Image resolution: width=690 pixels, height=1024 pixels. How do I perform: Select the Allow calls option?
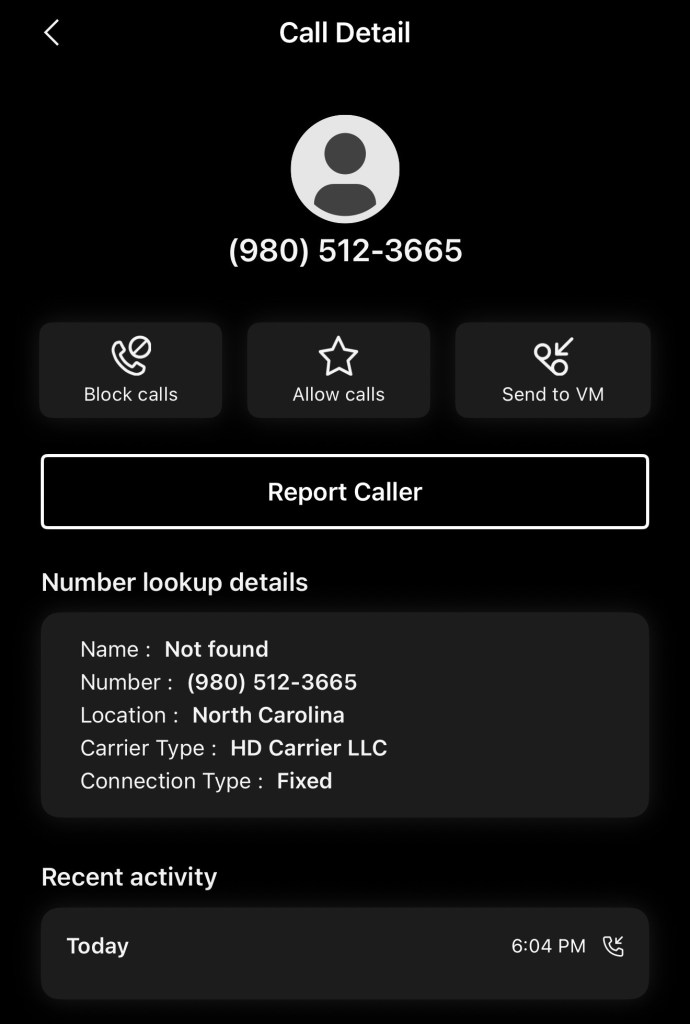pyautogui.click(x=338, y=370)
